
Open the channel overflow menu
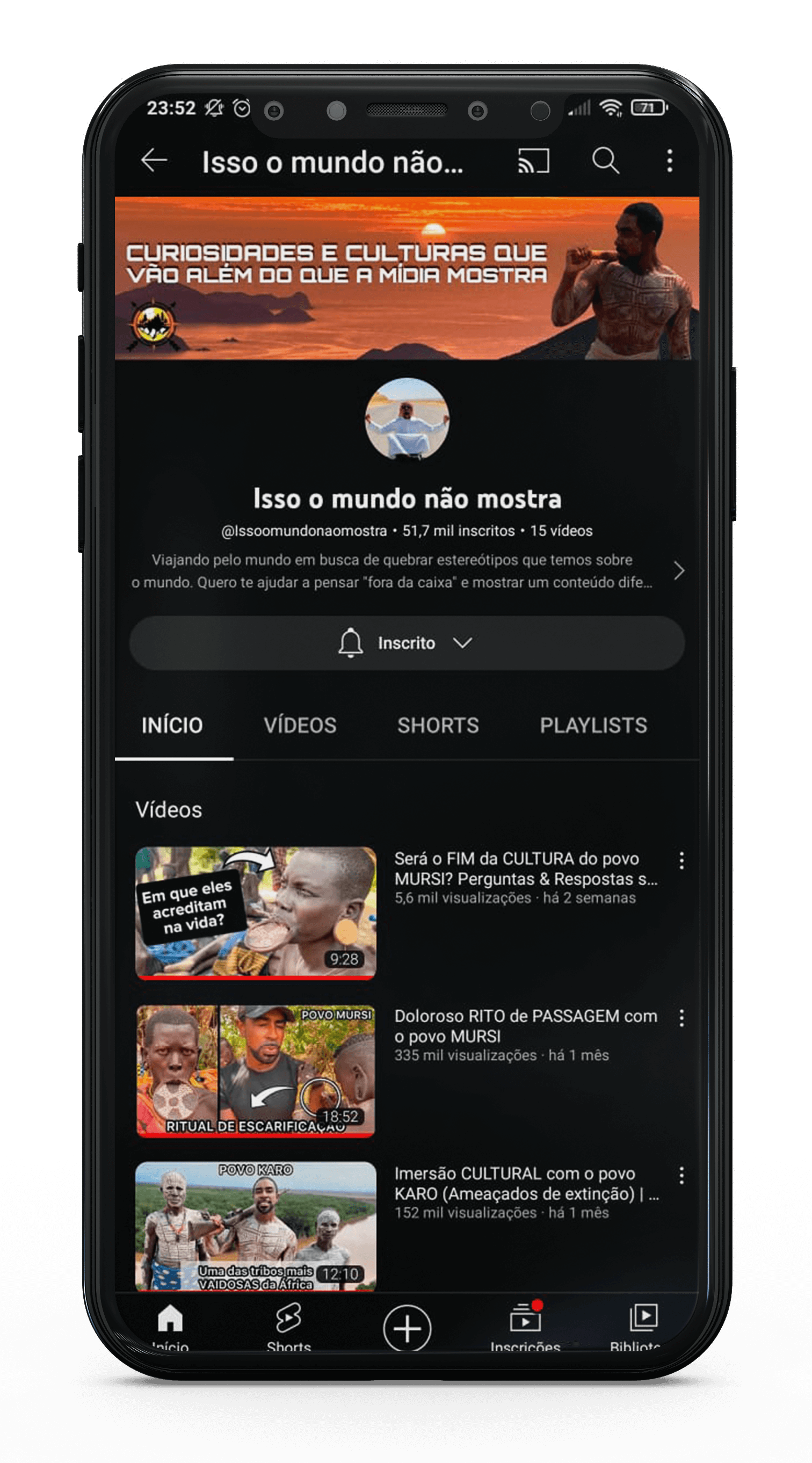(x=670, y=161)
